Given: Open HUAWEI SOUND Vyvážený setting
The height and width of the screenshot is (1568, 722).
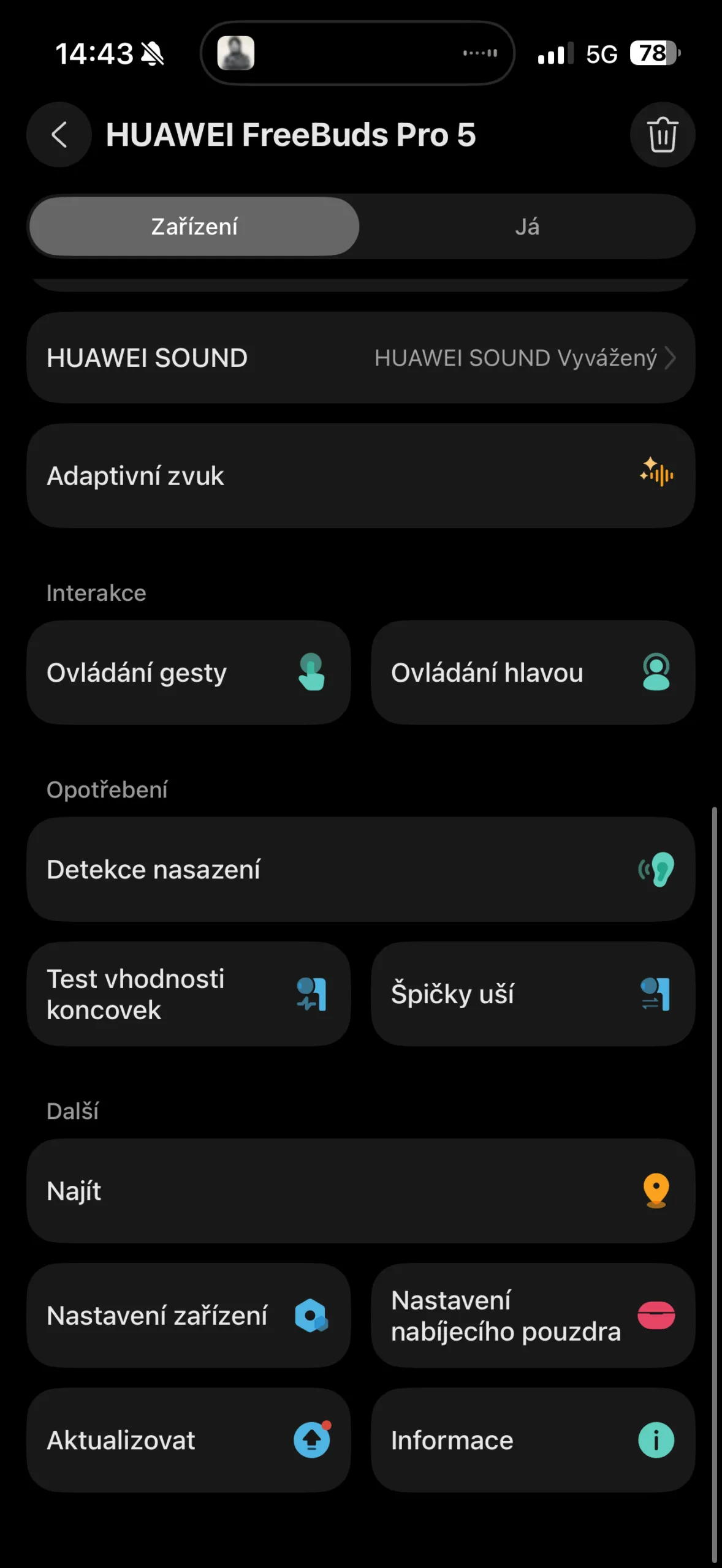Looking at the screenshot, I should (x=361, y=358).
